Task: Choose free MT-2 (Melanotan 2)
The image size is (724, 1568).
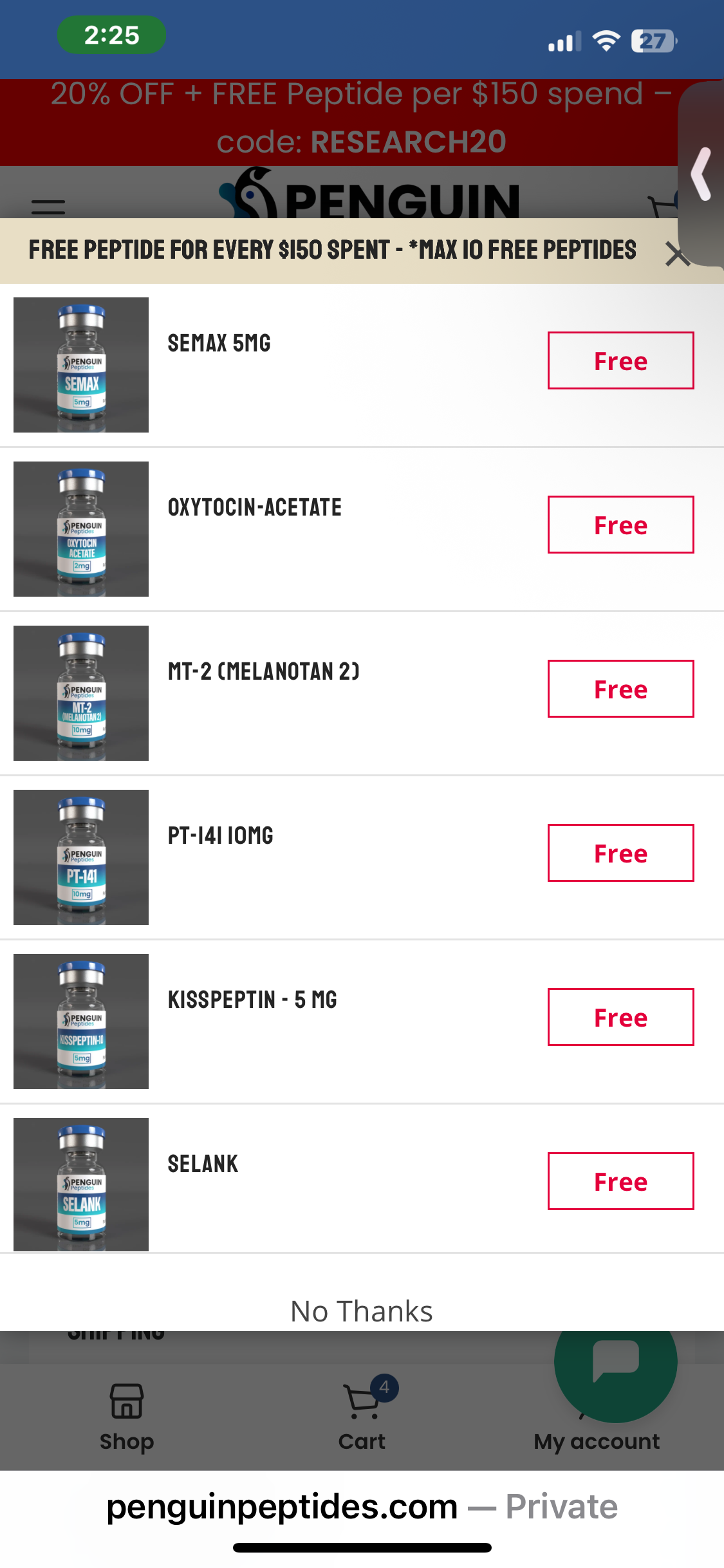Action: (x=620, y=689)
